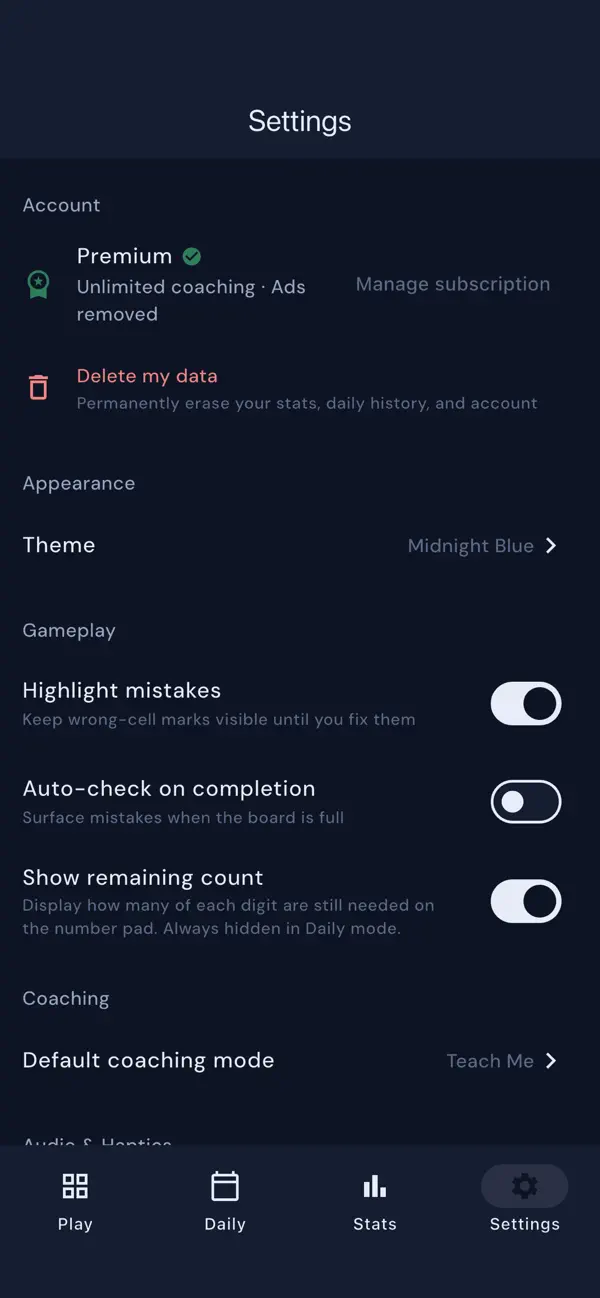Switch to the Play tab
Screen dimensions: 600x1298
click(x=75, y=1201)
